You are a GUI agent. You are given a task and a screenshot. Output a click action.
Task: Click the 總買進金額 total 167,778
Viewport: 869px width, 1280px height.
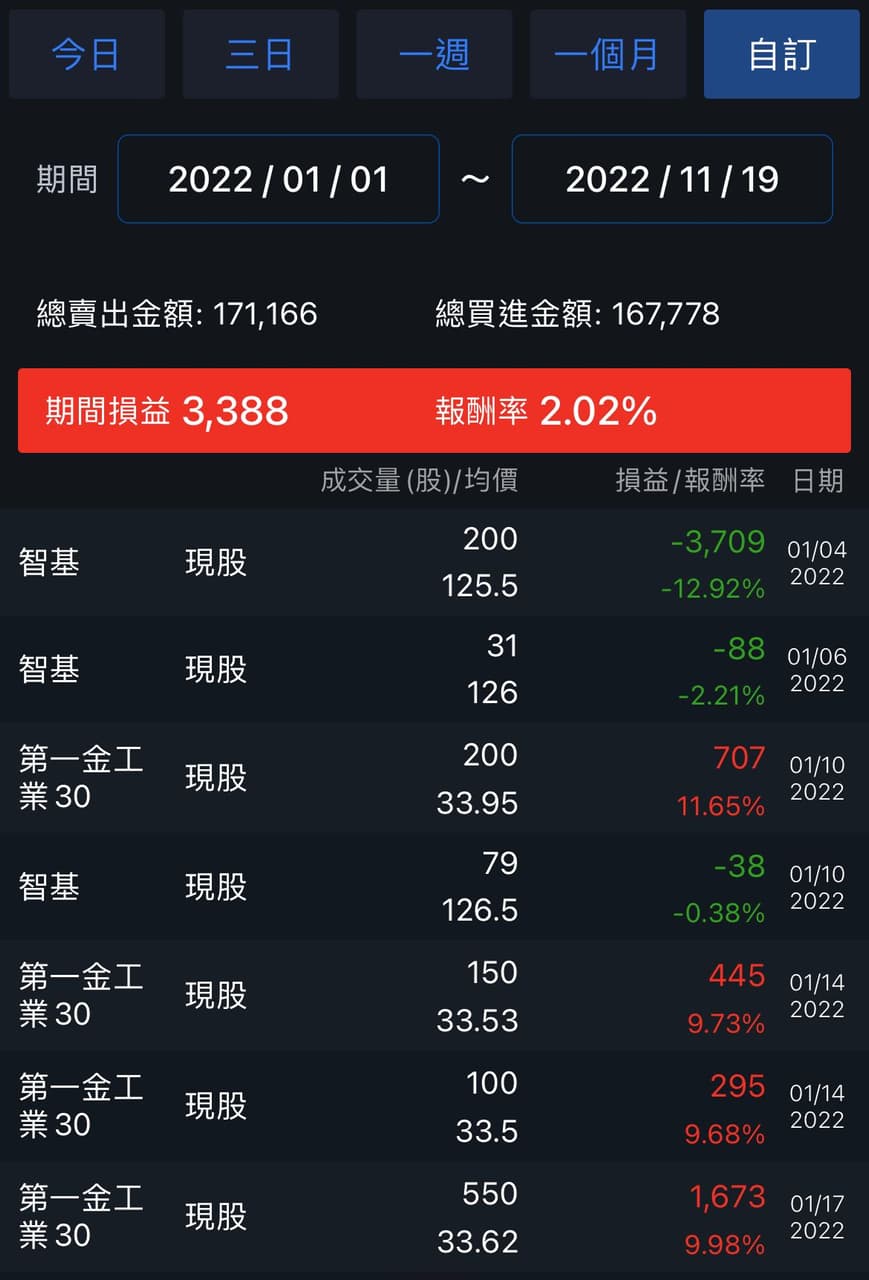pos(575,314)
